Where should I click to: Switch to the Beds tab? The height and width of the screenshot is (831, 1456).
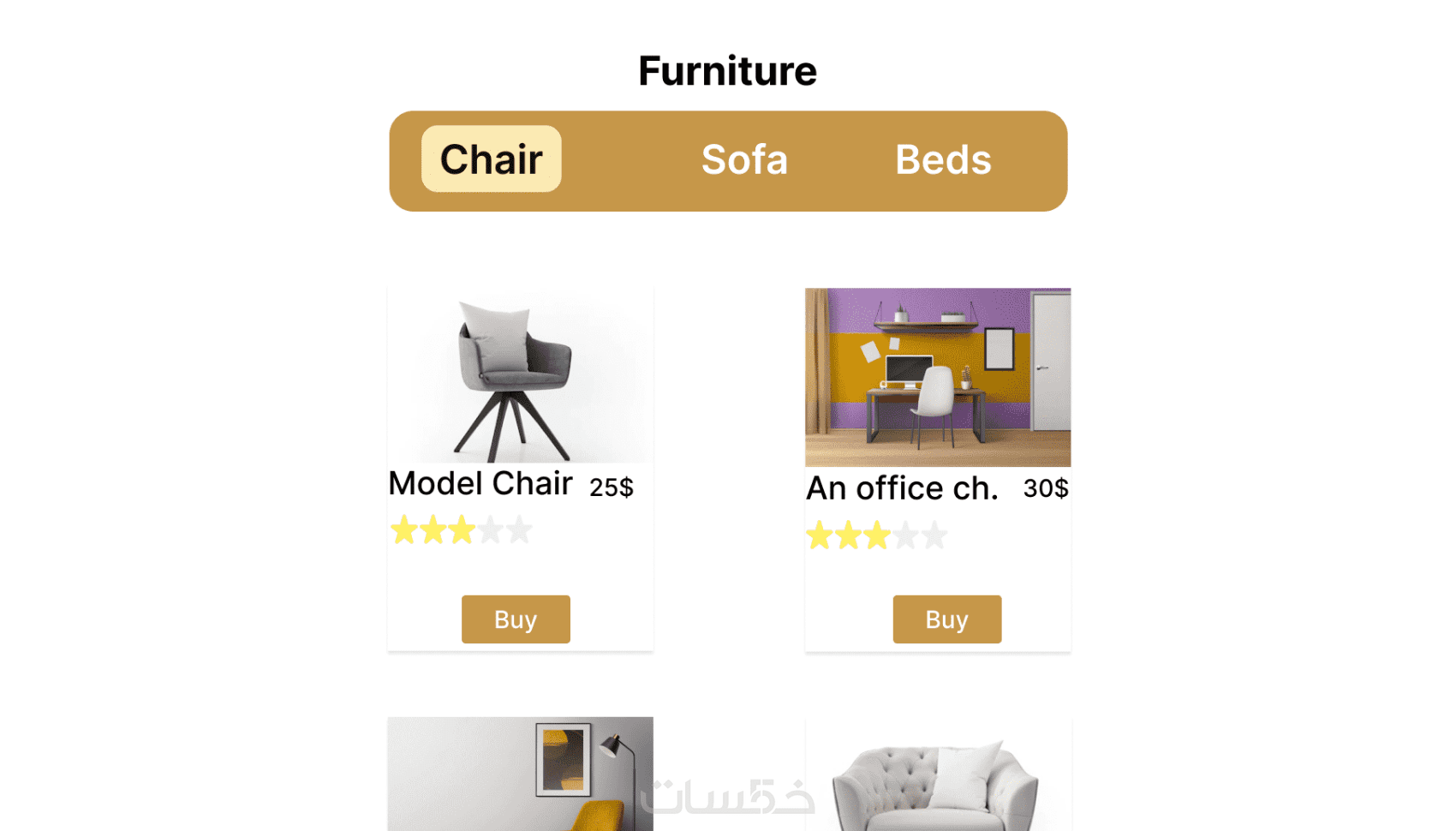(943, 159)
